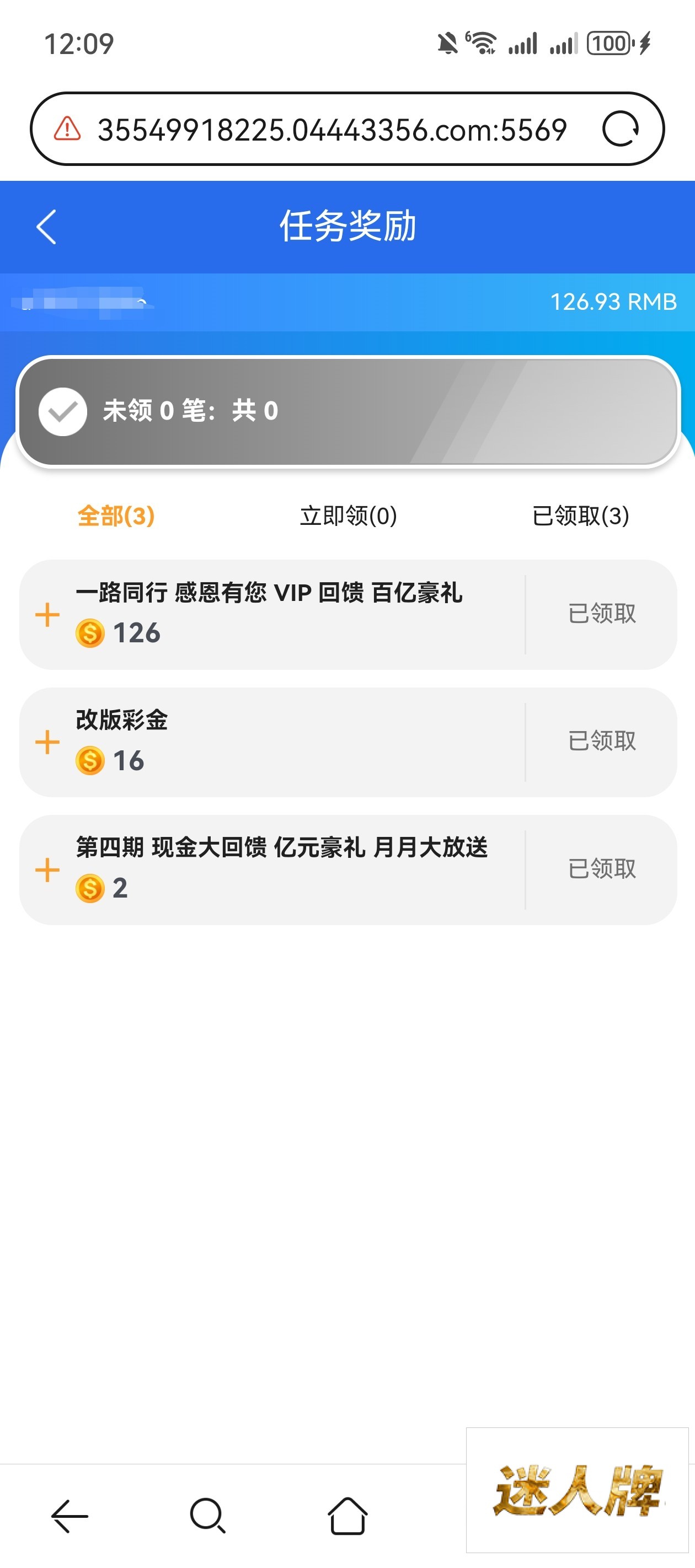Screen dimensions: 695x1568
Task: Tap 已领取 on the 改版彩金 reward
Action: pyautogui.click(x=602, y=742)
